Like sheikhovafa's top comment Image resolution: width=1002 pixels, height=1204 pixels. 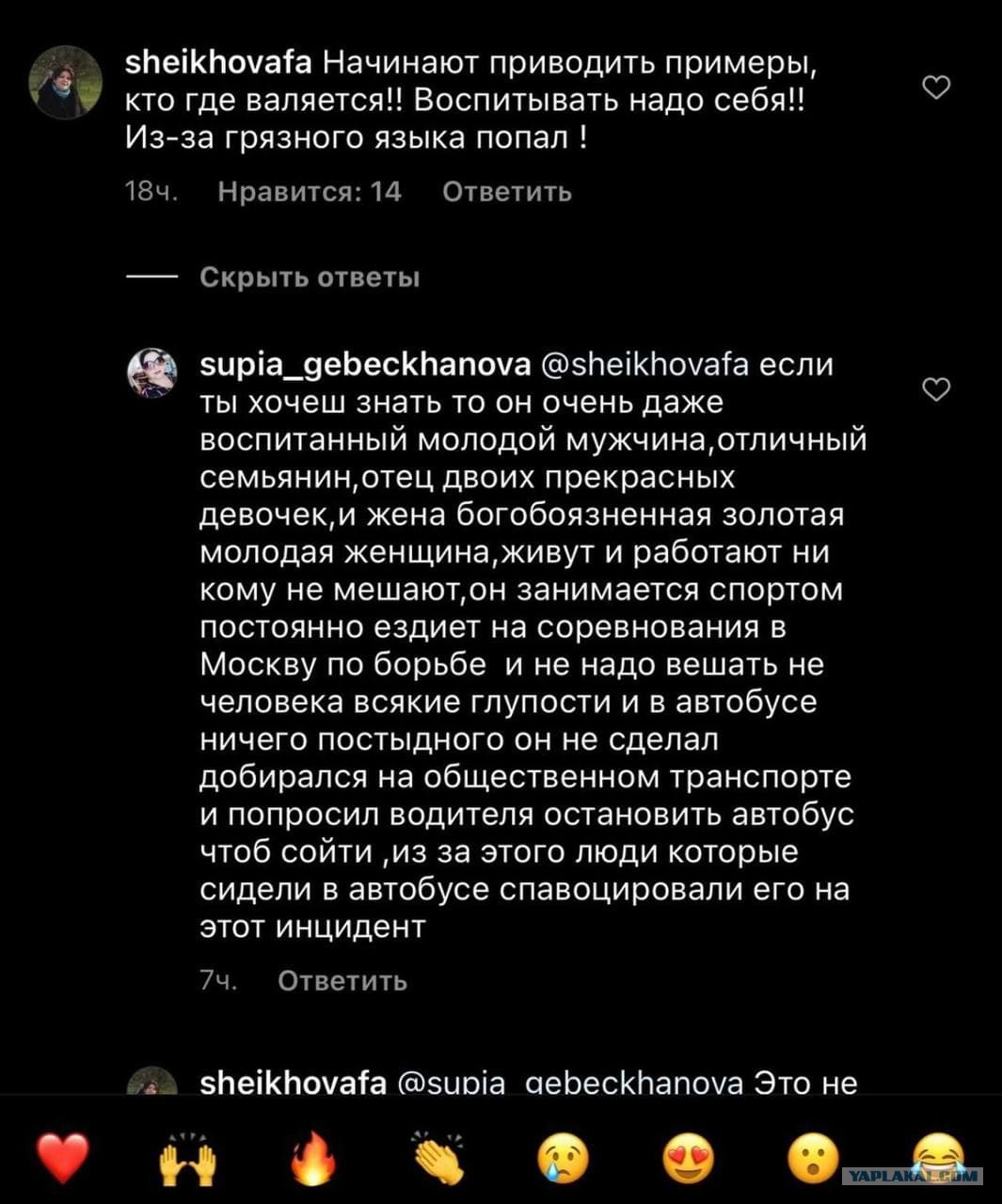tap(936, 88)
